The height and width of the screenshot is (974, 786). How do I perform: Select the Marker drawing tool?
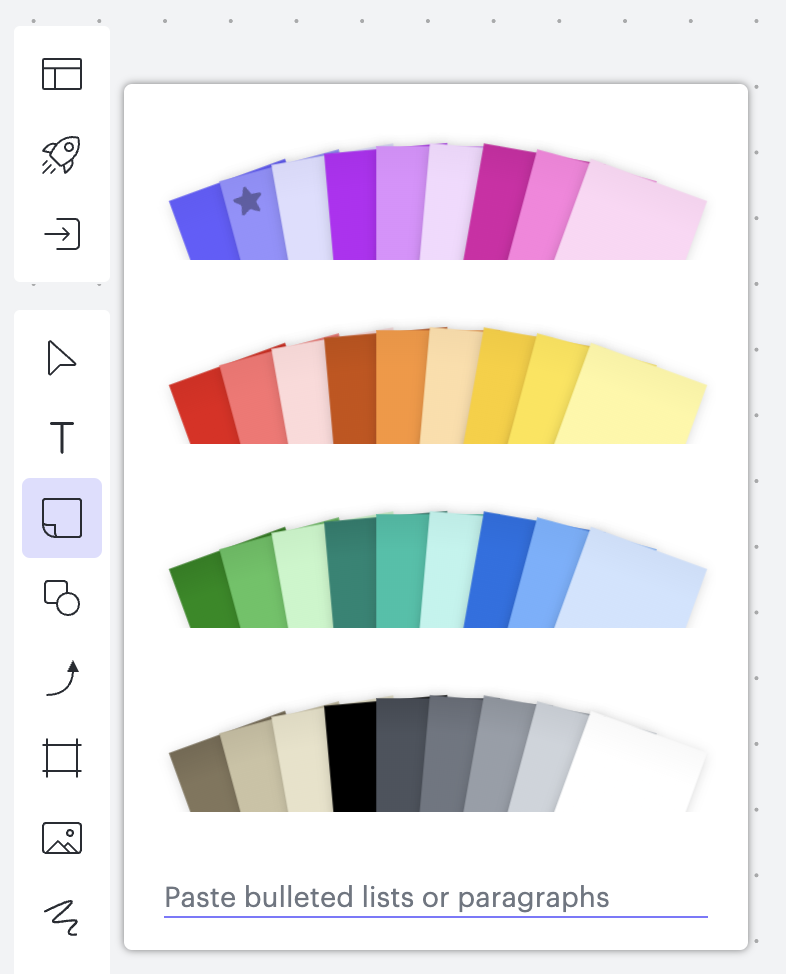[61, 915]
